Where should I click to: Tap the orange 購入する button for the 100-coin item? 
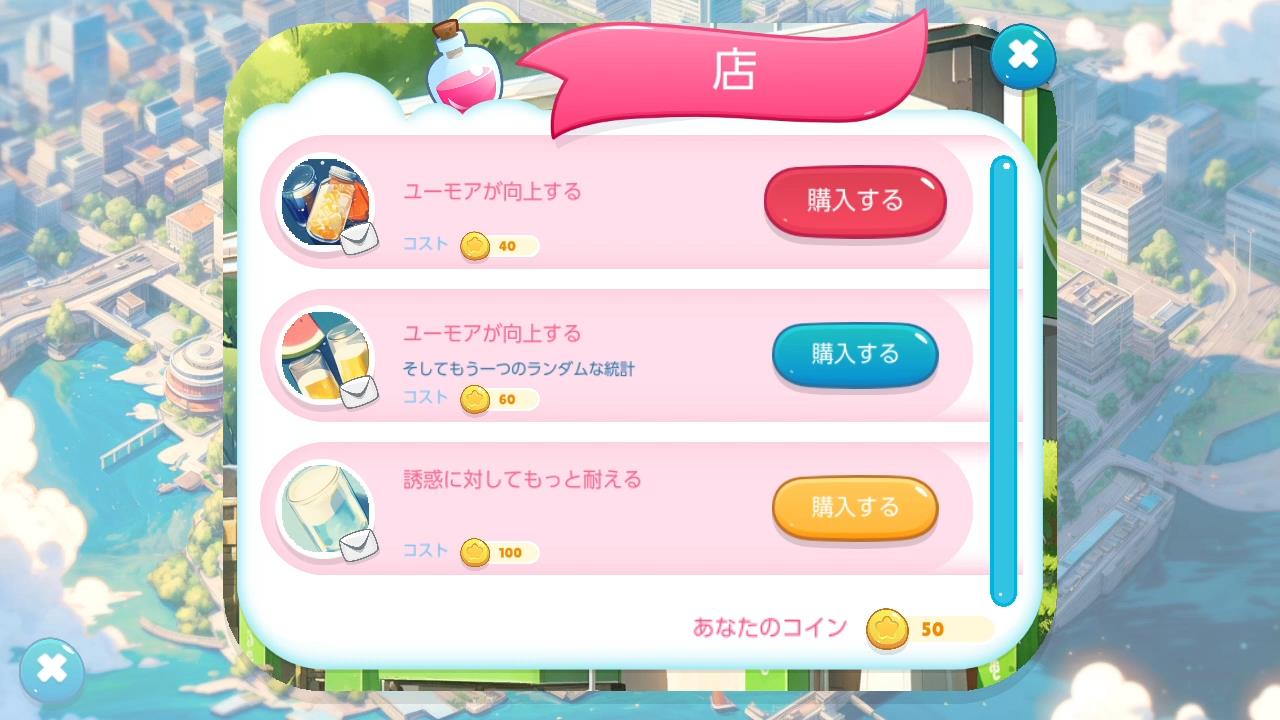pos(855,507)
